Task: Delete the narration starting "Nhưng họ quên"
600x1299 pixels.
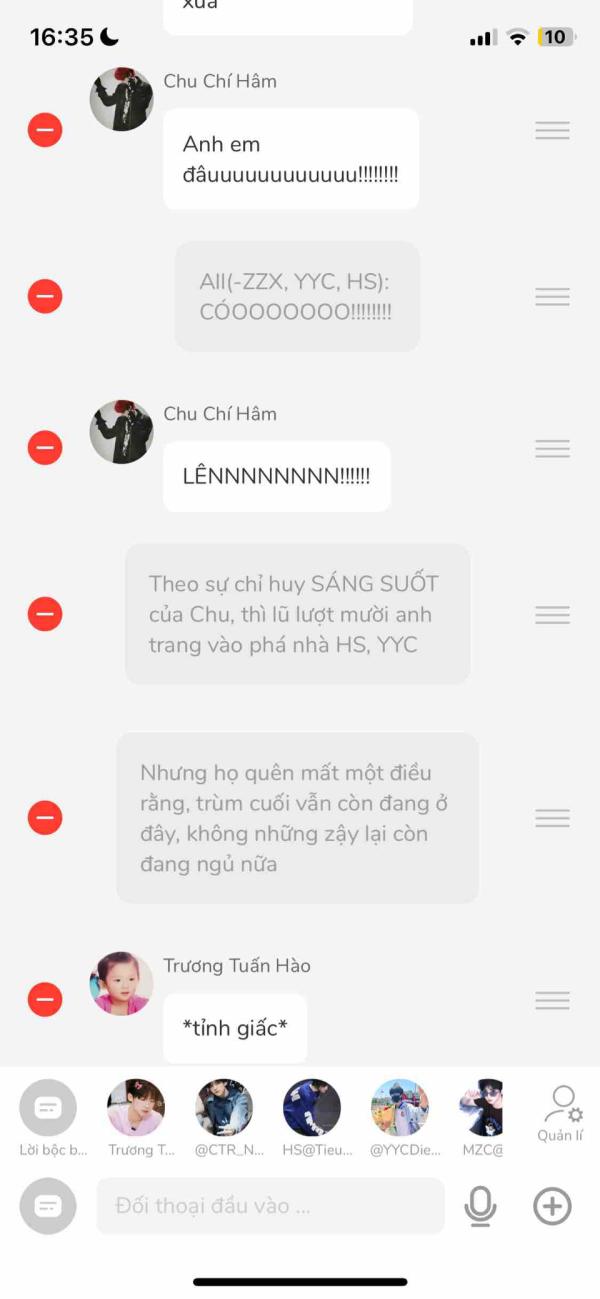Action: click(x=45, y=818)
